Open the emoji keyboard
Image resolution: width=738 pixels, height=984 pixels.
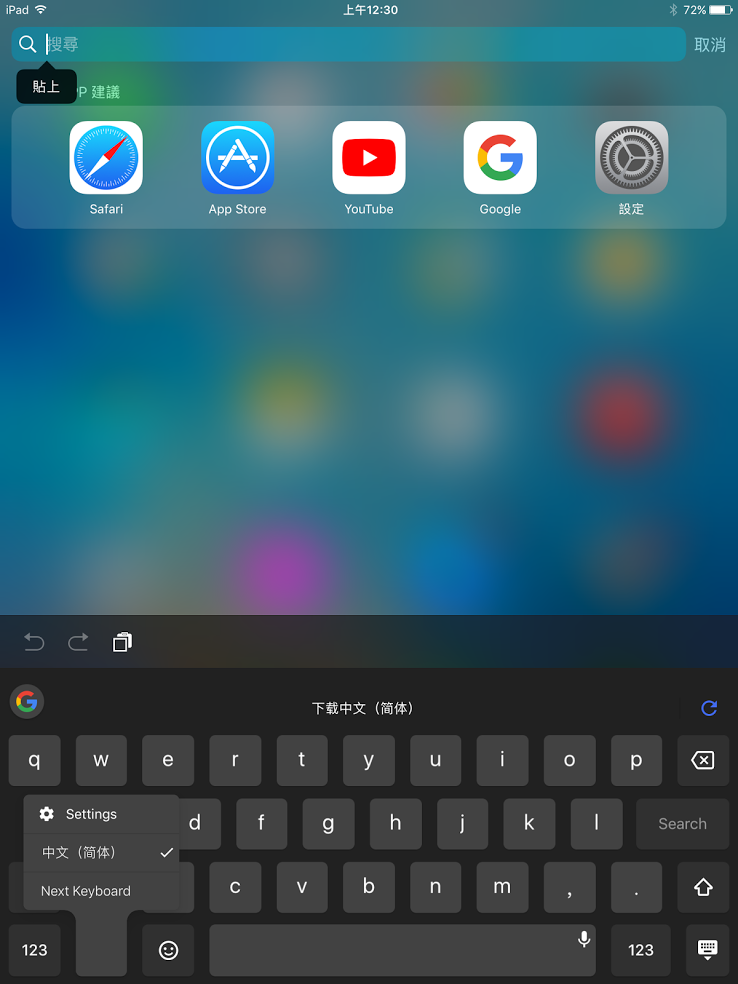pos(168,950)
